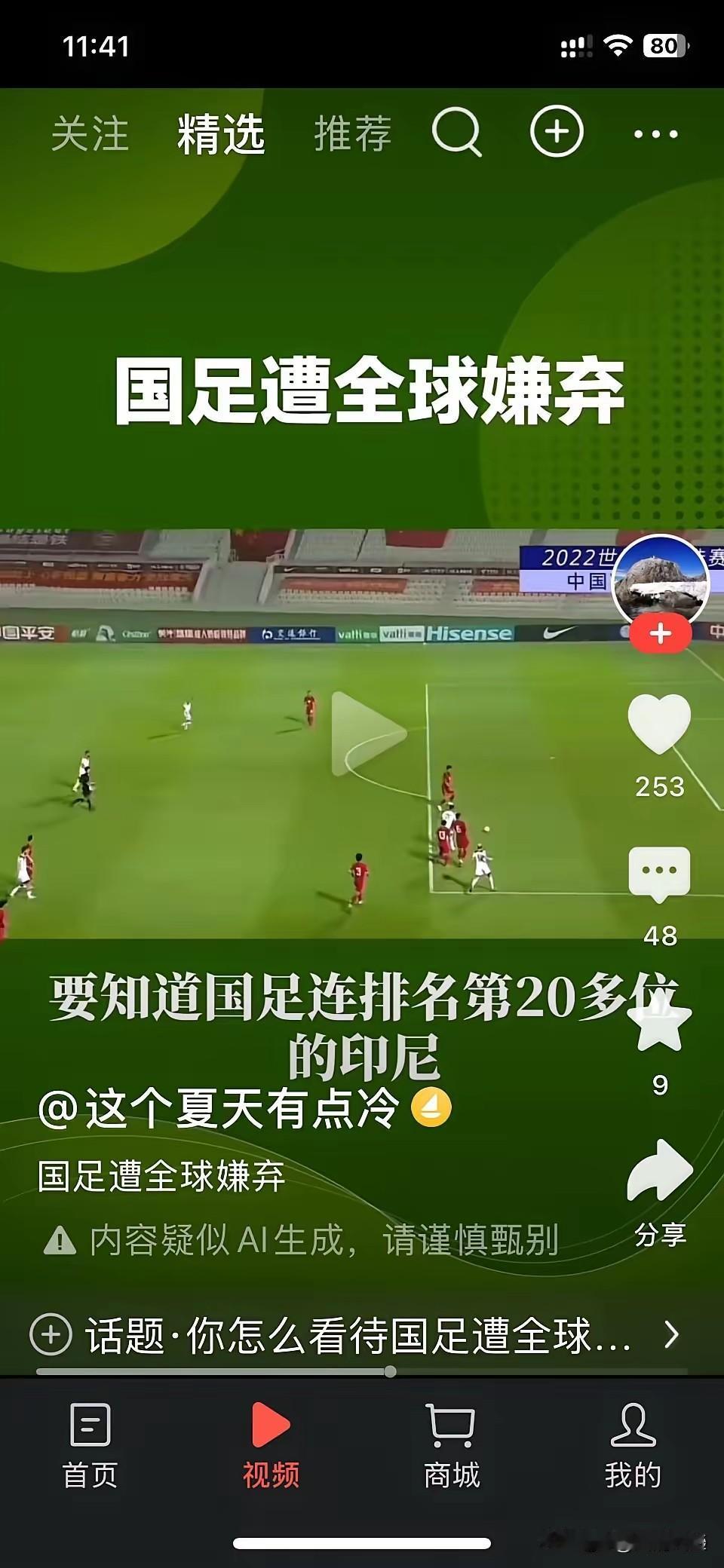Image resolution: width=724 pixels, height=1568 pixels.
Task: Tap the plus icon to create content
Action: click(x=556, y=132)
